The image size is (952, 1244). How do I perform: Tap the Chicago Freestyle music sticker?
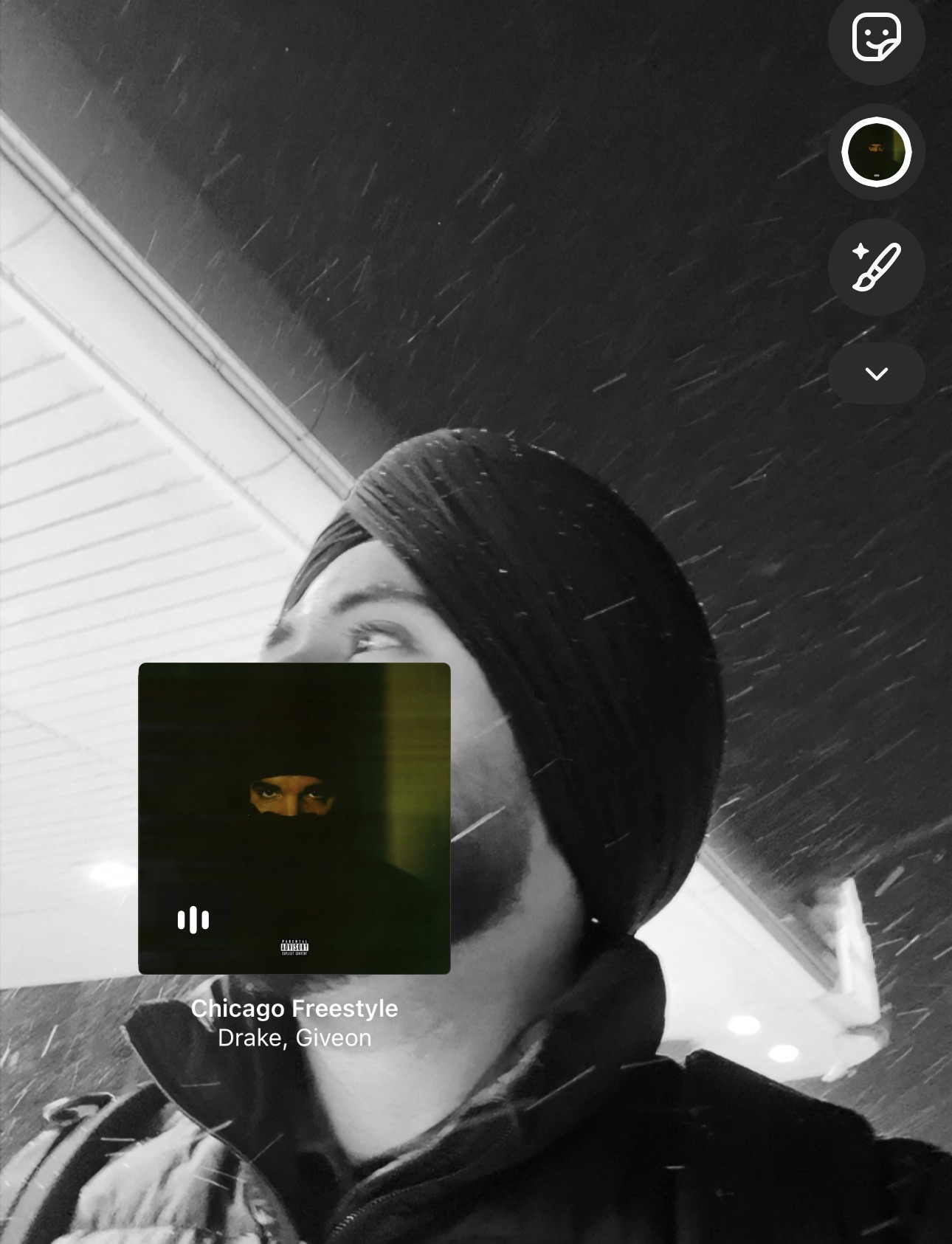294,819
